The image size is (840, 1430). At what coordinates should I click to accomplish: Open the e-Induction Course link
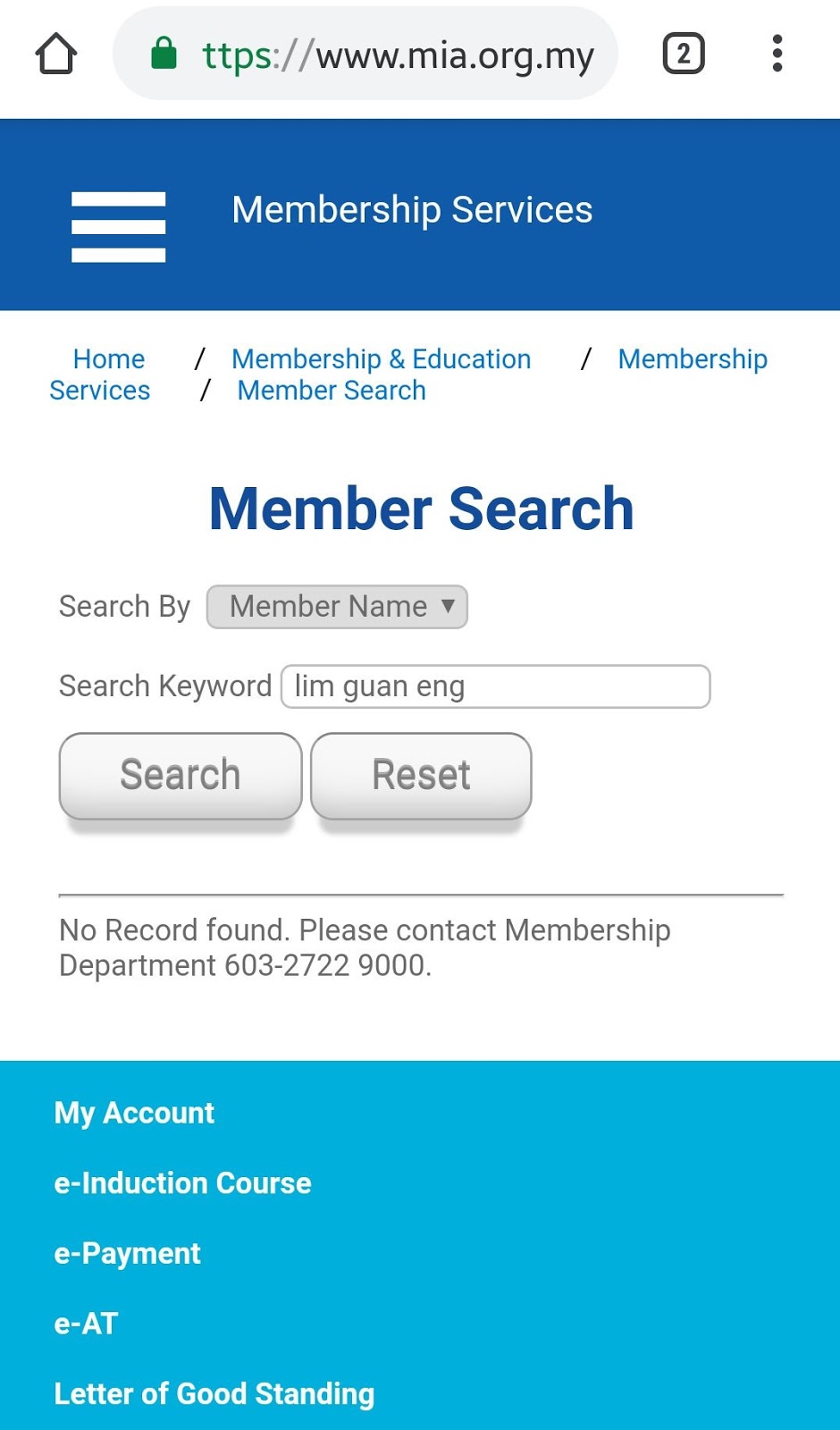point(182,1183)
